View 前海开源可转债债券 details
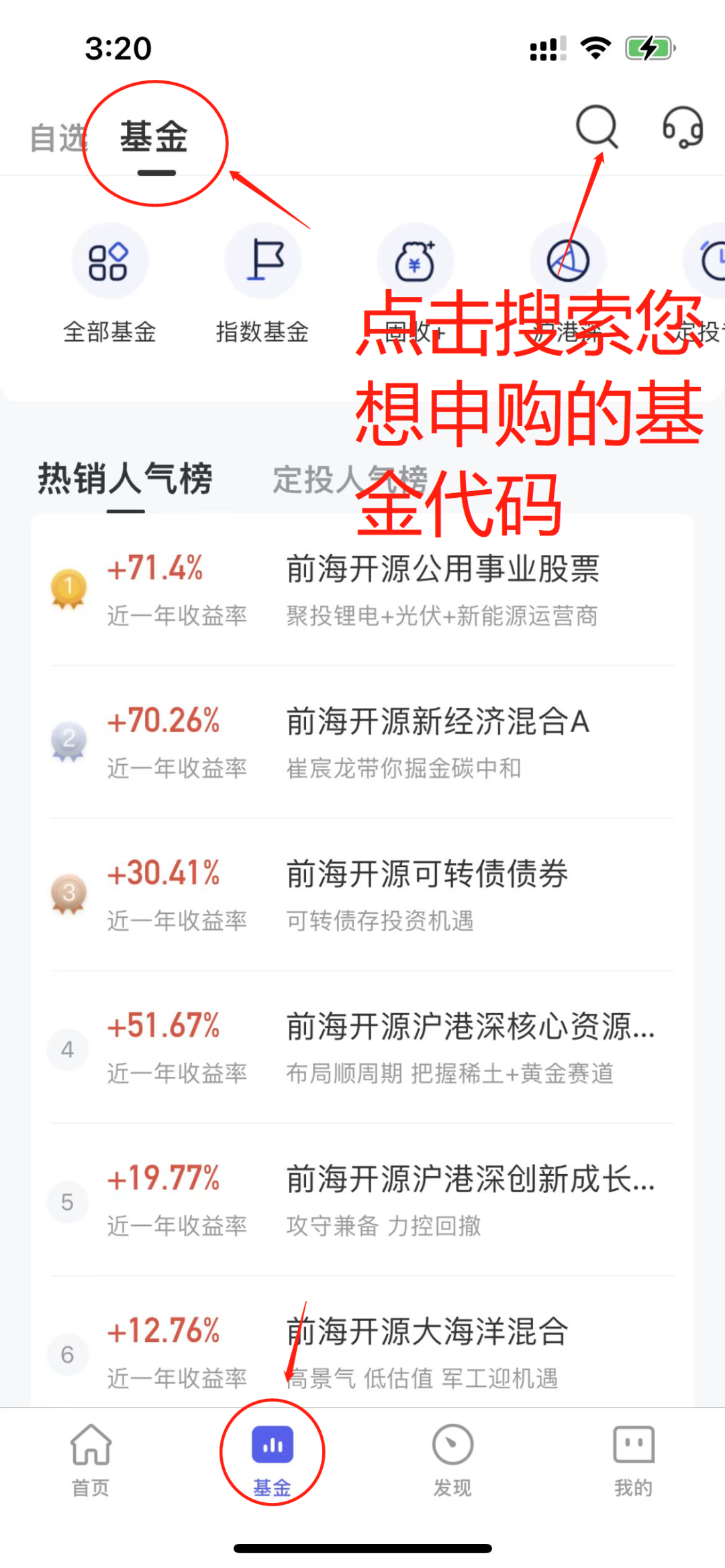This screenshot has height=1568, width=725. click(x=362, y=895)
